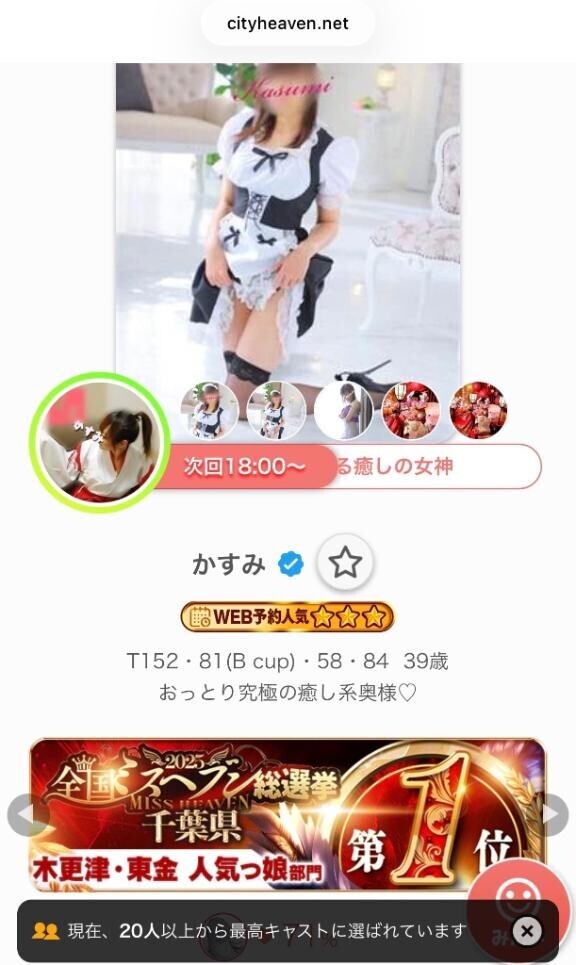
Task: View the last red decoration thumbnail
Action: click(478, 411)
